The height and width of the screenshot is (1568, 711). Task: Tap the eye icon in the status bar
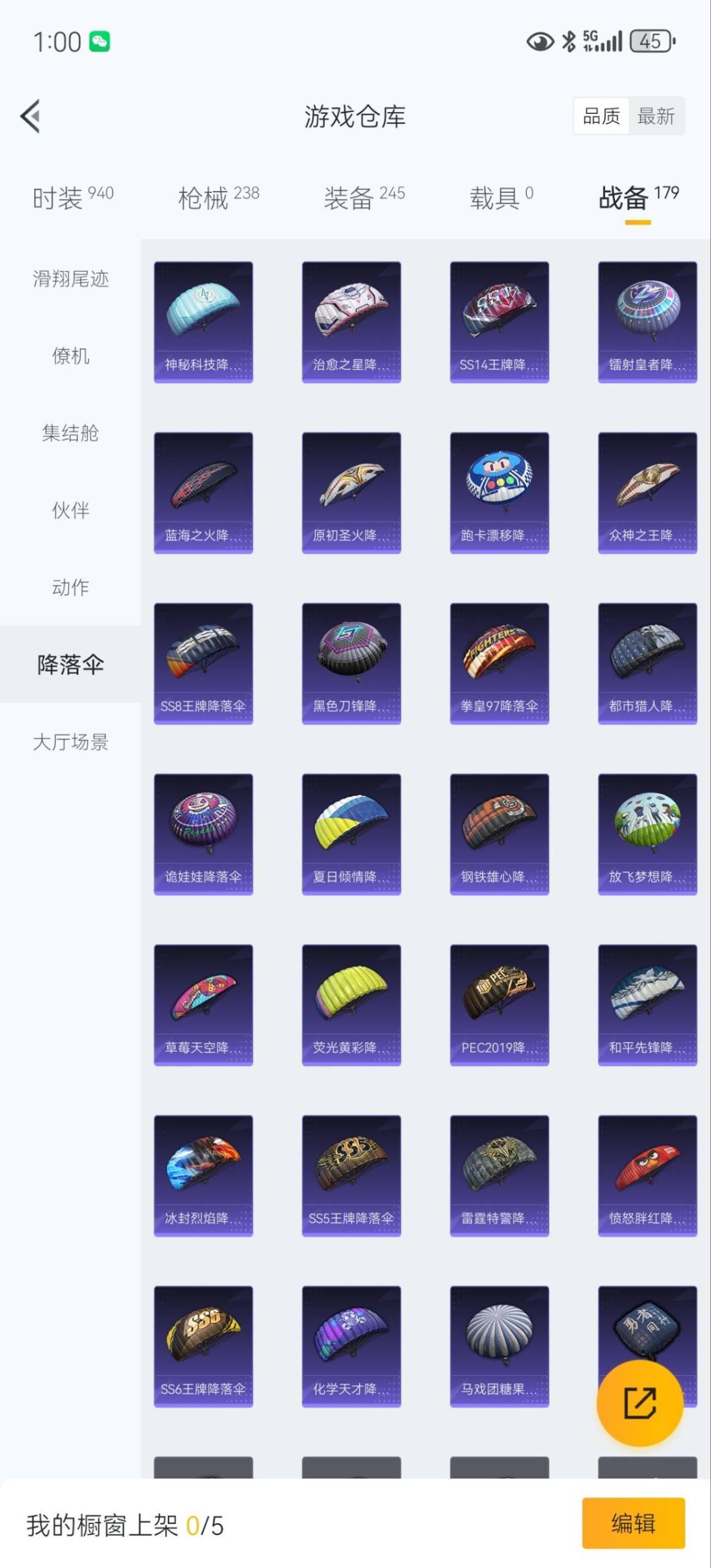539,42
